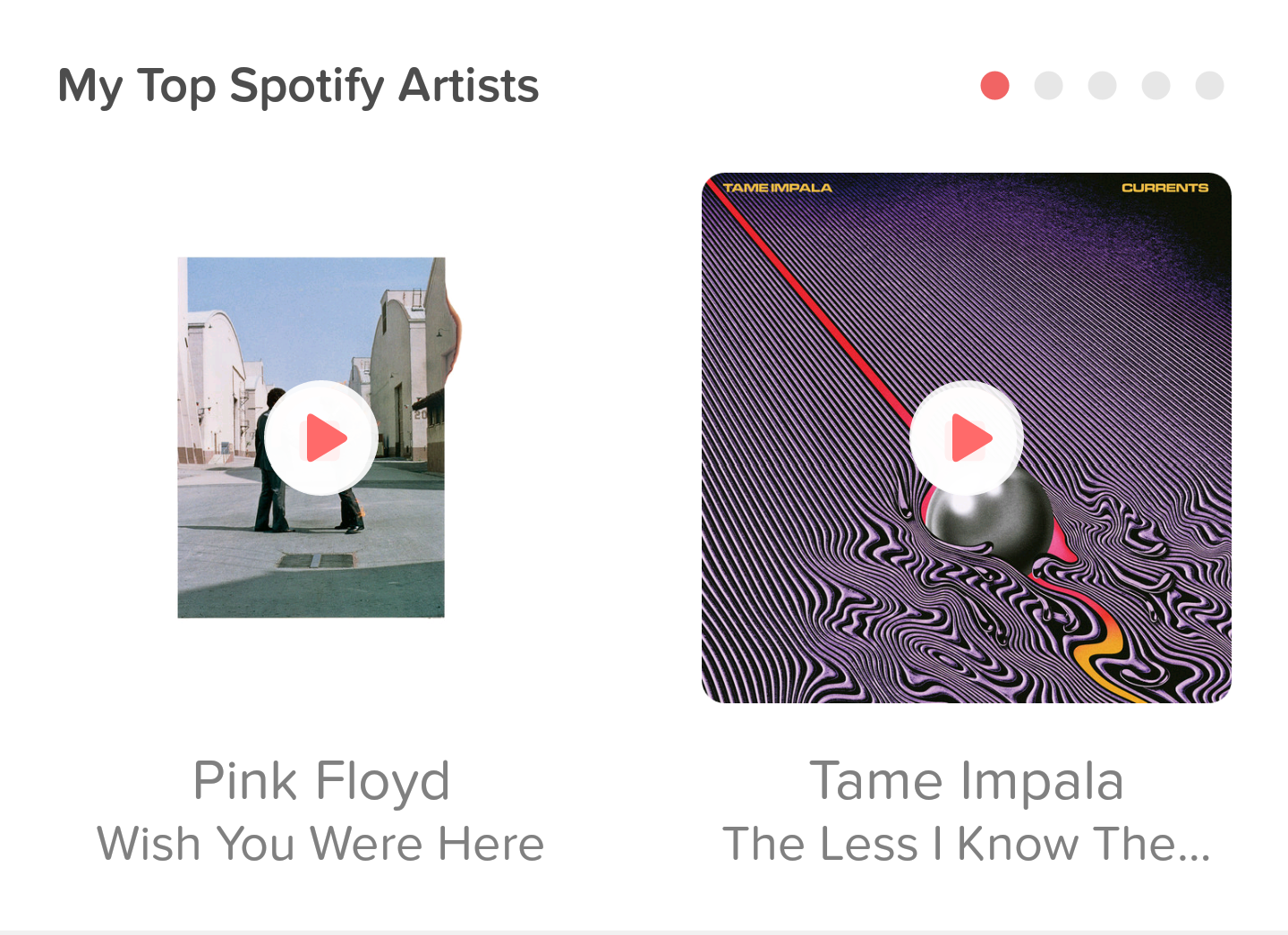Jump to the second page dot

pos(1048,86)
